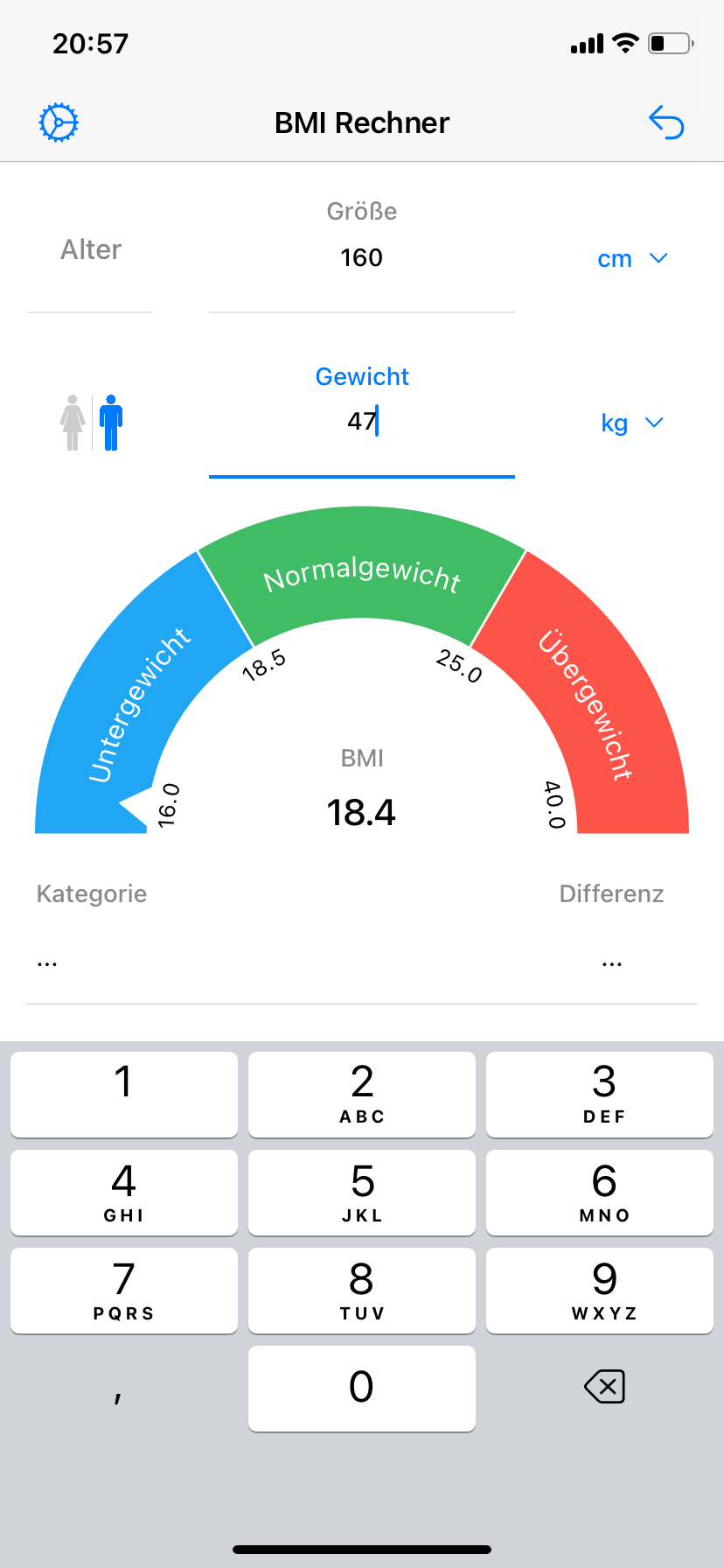The image size is (724, 1568).
Task: Open the kg unit dropdown
Action: pos(632,423)
